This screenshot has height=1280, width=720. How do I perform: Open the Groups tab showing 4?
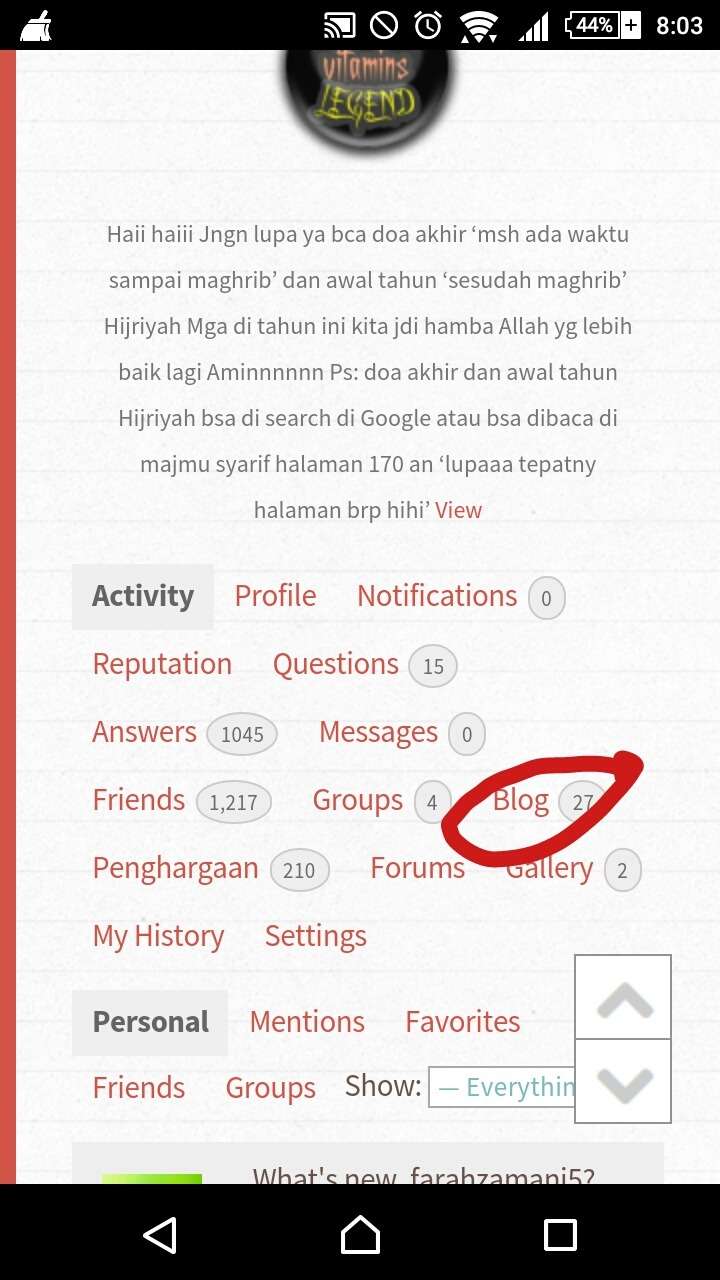357,800
